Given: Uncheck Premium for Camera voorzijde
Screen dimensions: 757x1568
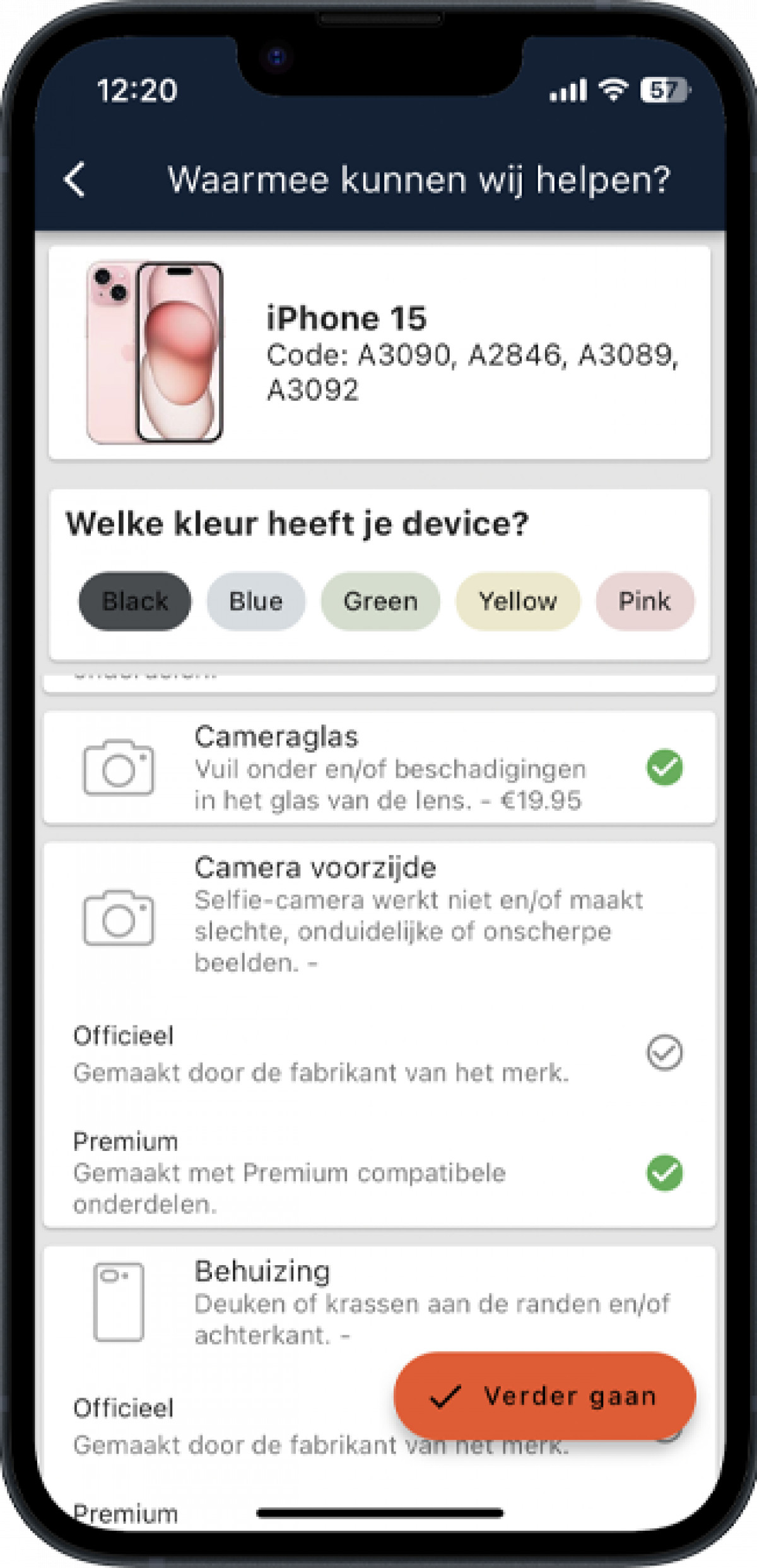Looking at the screenshot, I should point(664,1173).
